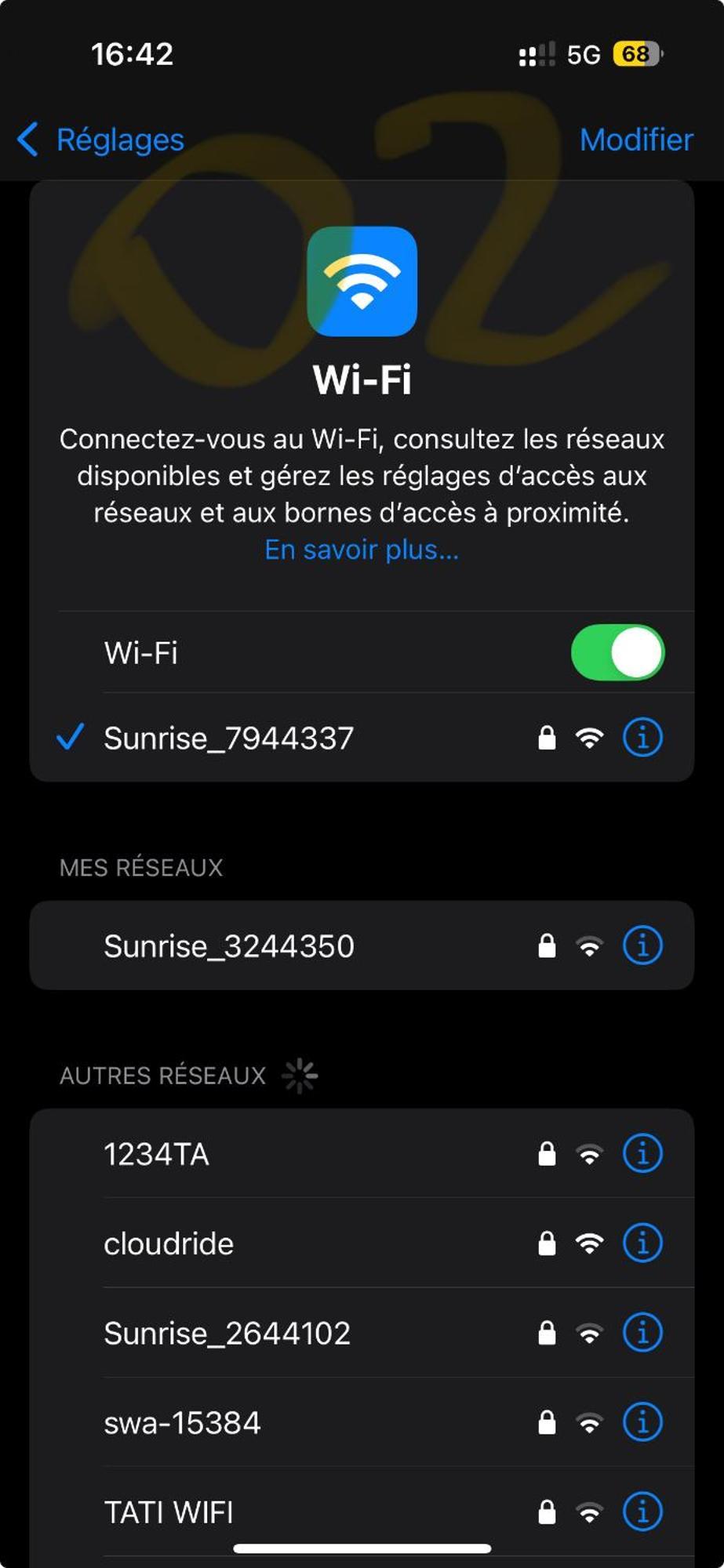The height and width of the screenshot is (1568, 724).
Task: Show details for Sunrise_2644102
Action: [642, 1333]
